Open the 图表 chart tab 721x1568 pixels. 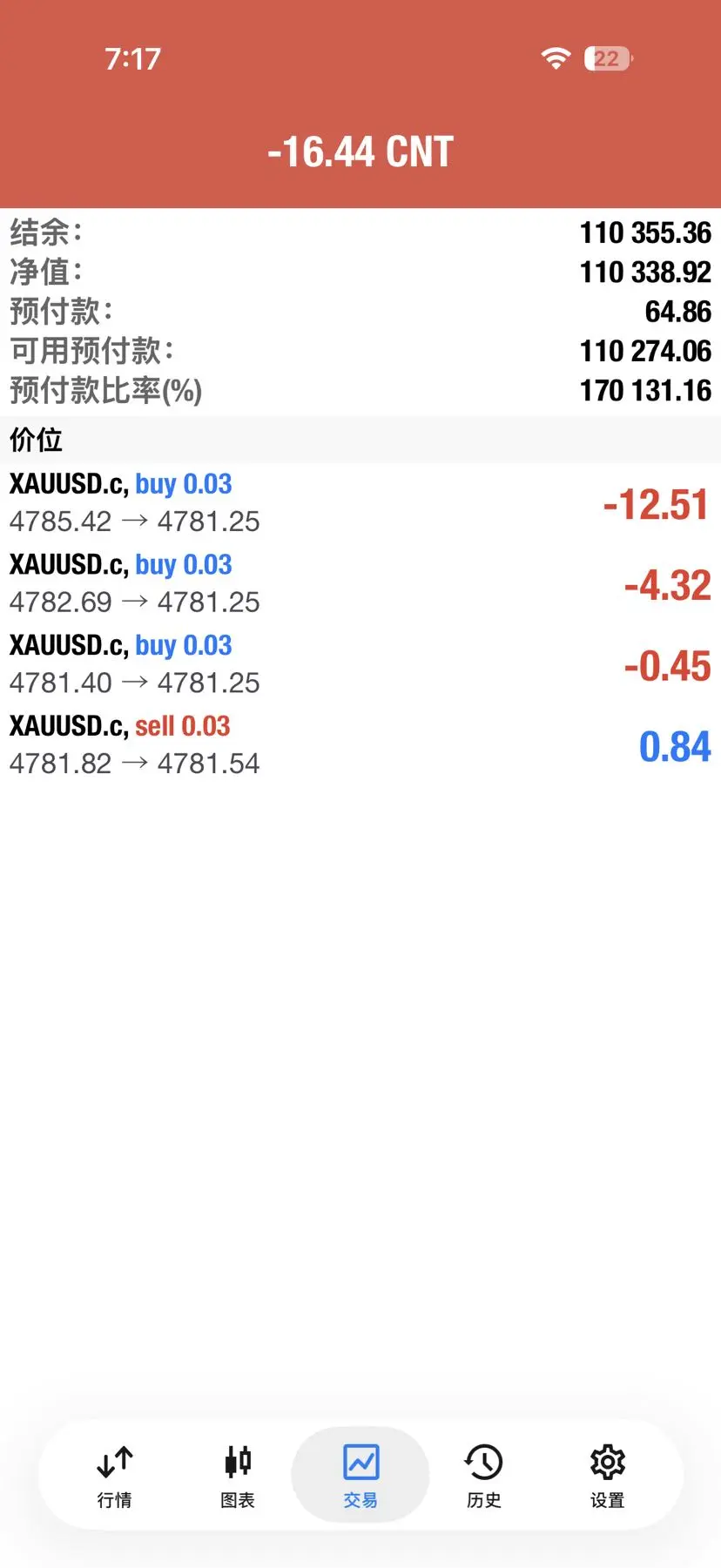click(x=238, y=1475)
